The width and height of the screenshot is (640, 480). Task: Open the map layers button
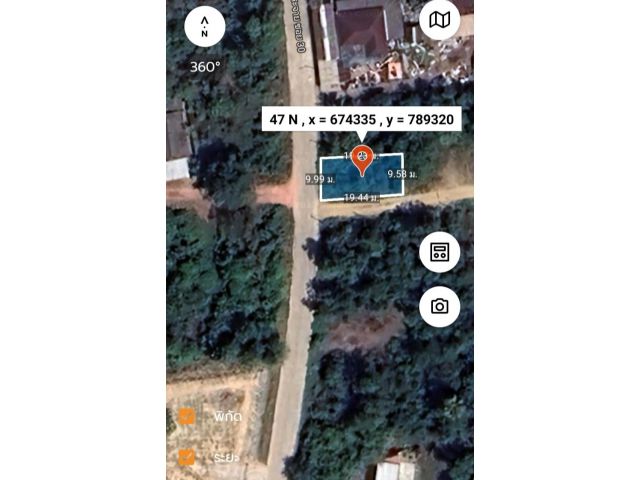439,20
